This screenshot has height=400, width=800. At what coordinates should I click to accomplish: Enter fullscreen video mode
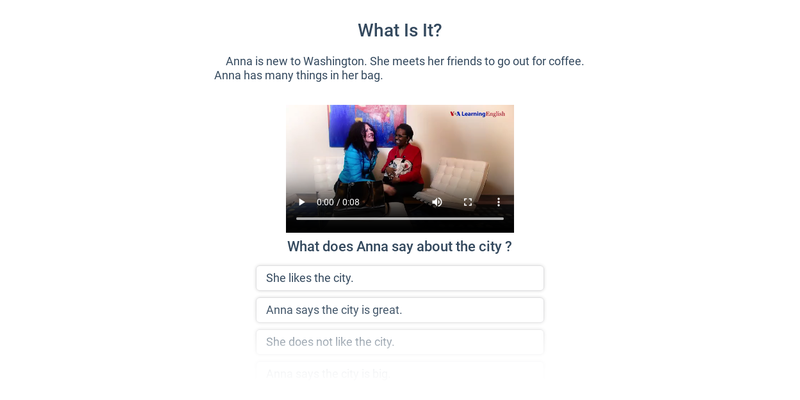click(x=468, y=202)
